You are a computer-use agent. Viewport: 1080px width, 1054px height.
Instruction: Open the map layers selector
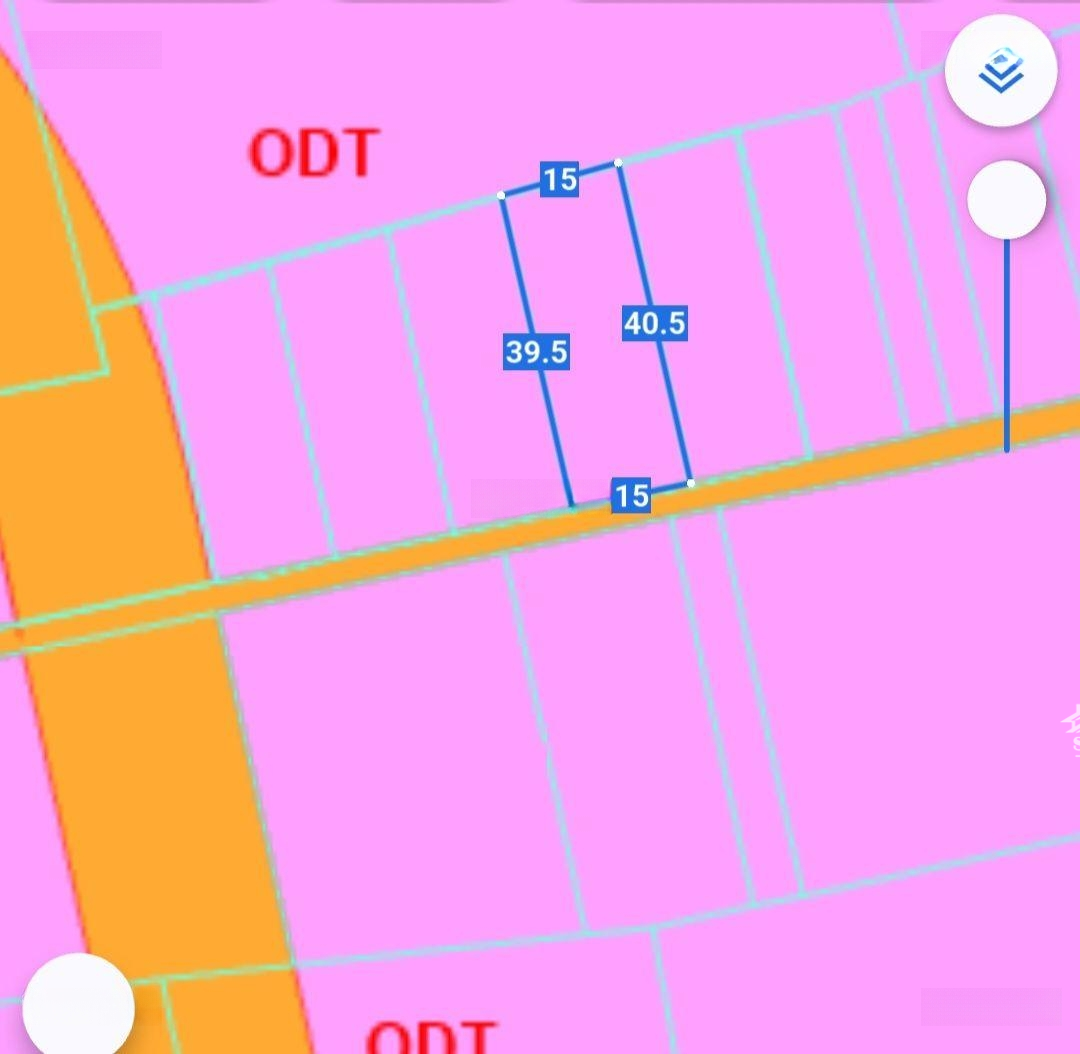(1001, 71)
